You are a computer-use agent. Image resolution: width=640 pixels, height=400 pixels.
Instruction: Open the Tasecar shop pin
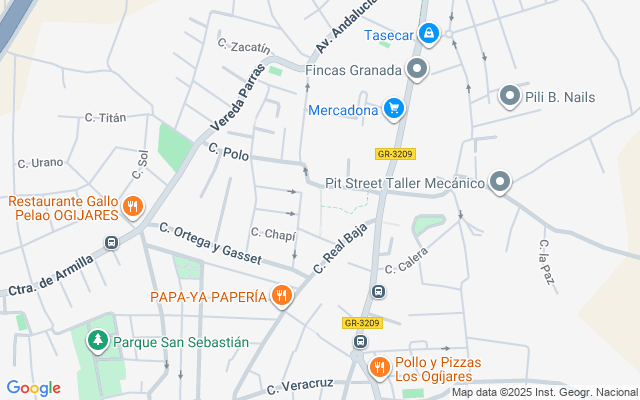click(x=429, y=34)
